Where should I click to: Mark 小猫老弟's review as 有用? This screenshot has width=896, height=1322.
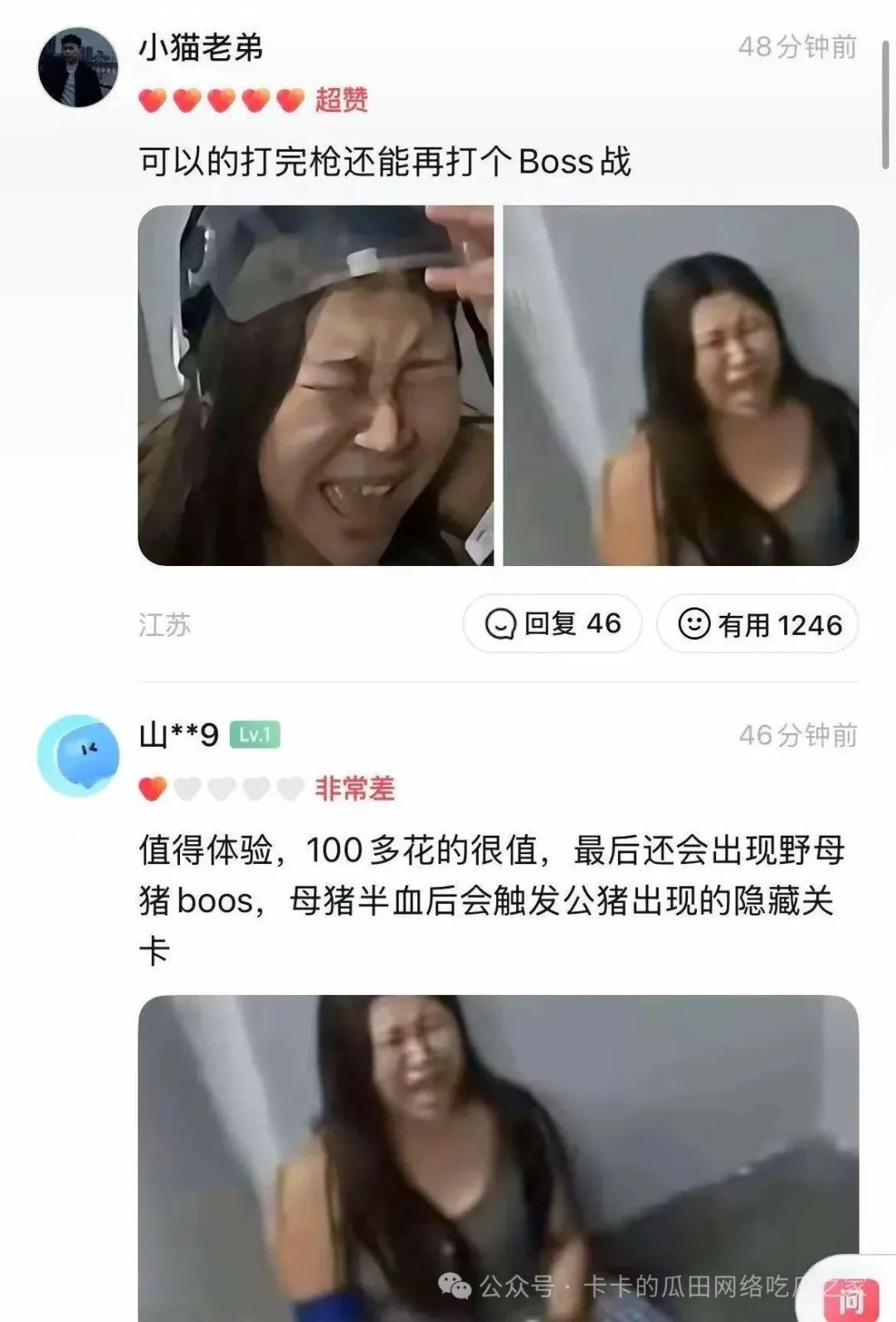758,623
